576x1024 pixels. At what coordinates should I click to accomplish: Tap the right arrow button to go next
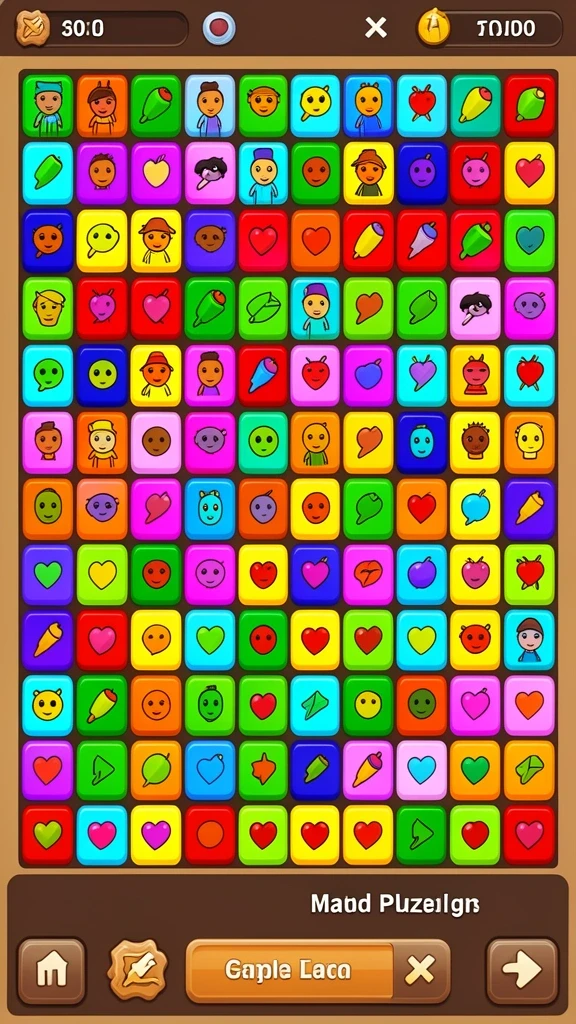(x=522, y=970)
